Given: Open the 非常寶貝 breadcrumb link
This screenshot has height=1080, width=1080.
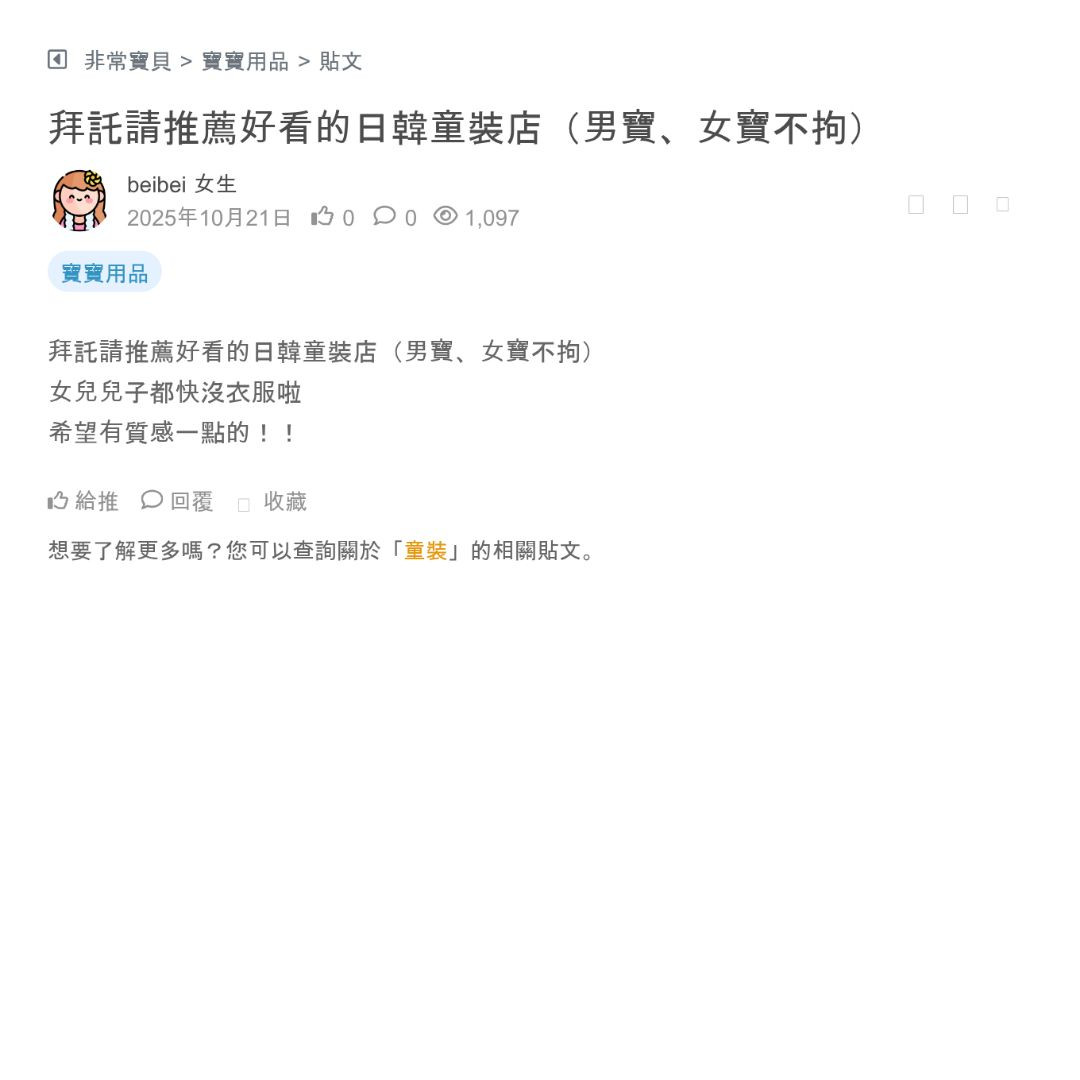Looking at the screenshot, I should pos(128,61).
